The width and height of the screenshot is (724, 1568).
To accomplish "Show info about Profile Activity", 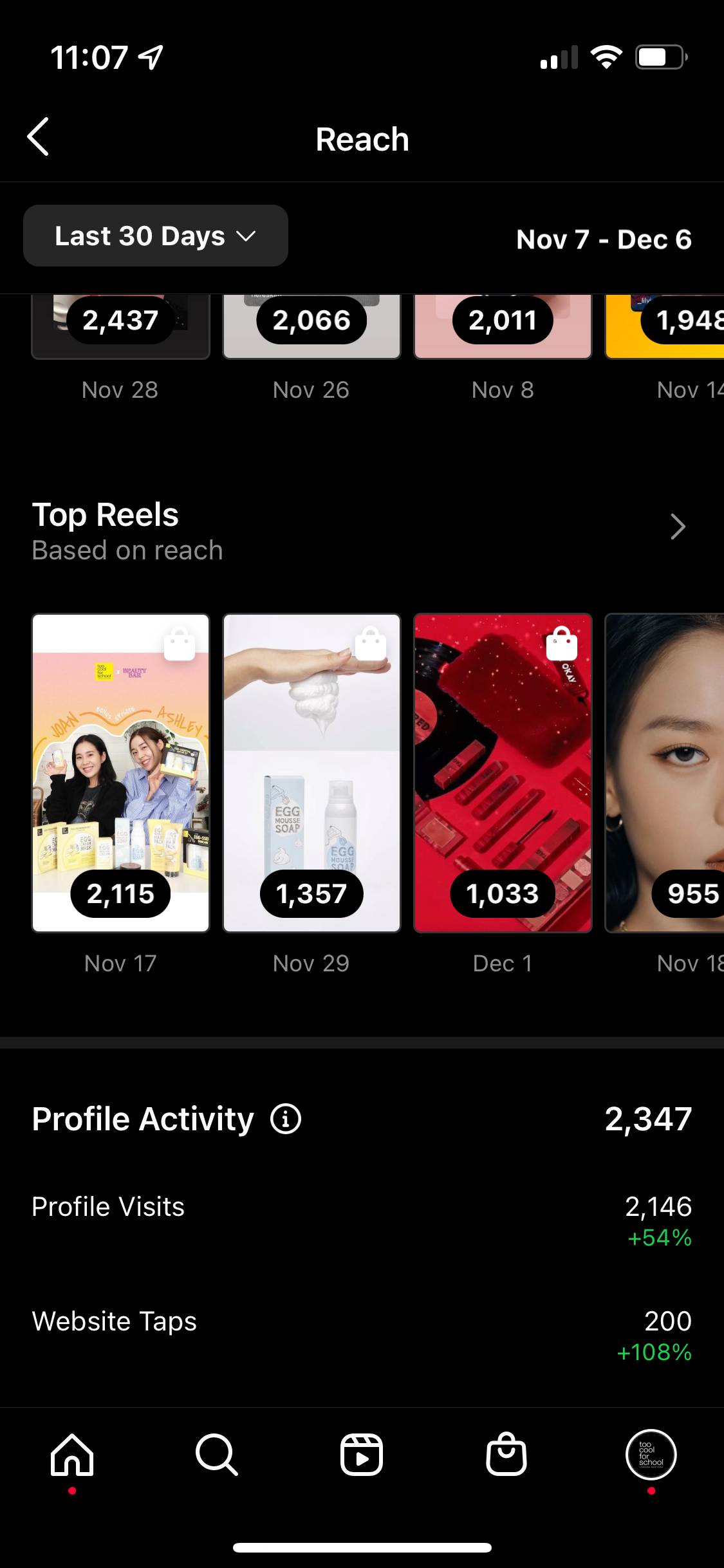I will click(286, 1119).
